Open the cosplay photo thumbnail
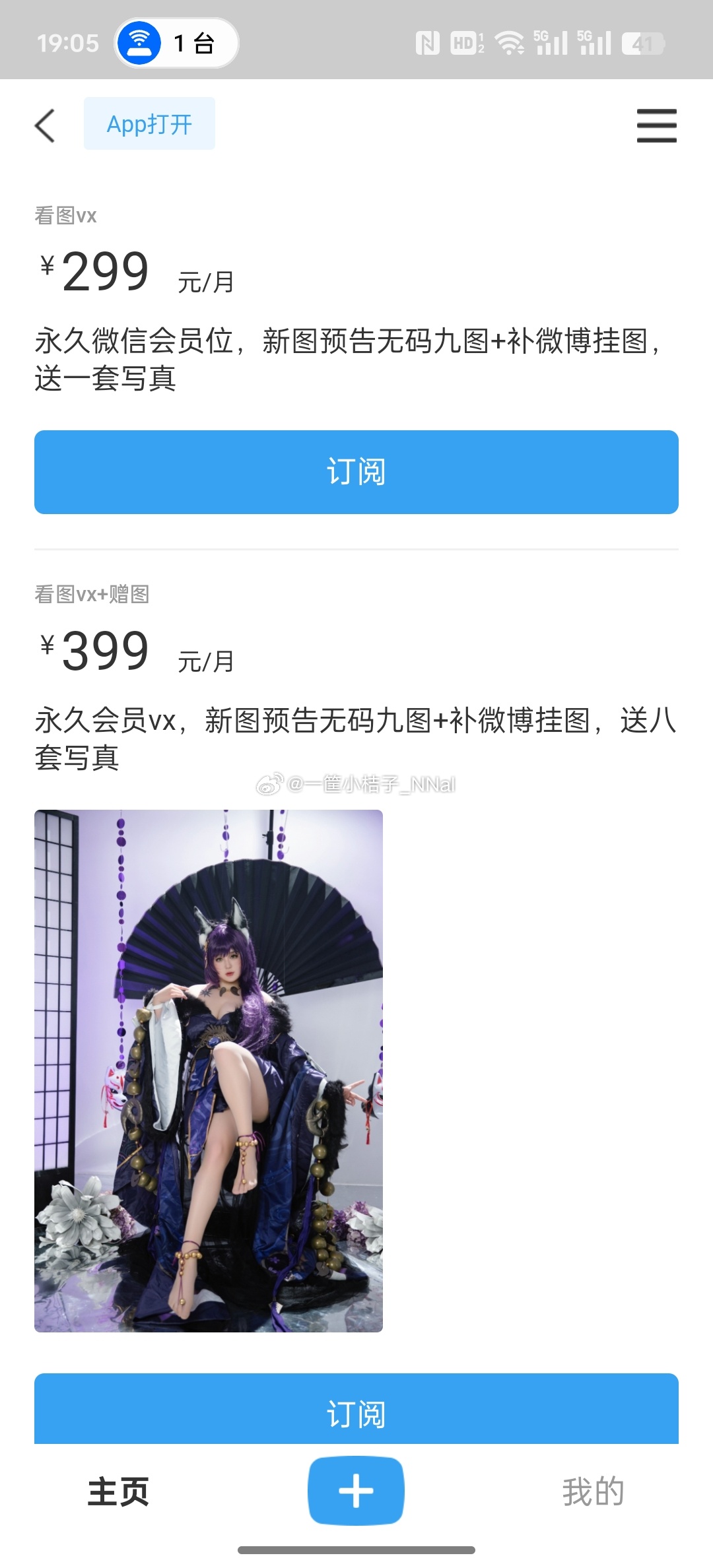The width and height of the screenshot is (713, 1568). (209, 1070)
